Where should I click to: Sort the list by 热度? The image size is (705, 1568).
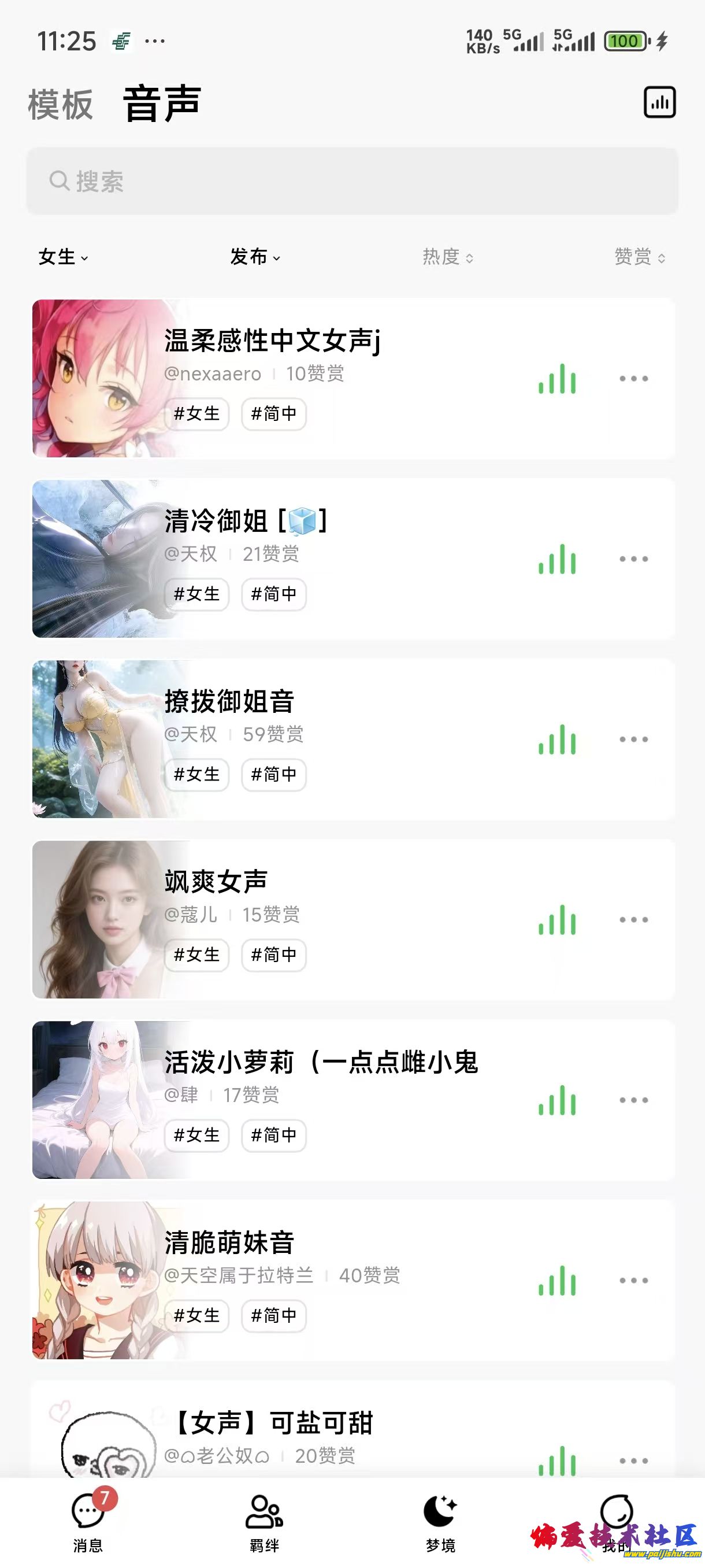coord(448,257)
